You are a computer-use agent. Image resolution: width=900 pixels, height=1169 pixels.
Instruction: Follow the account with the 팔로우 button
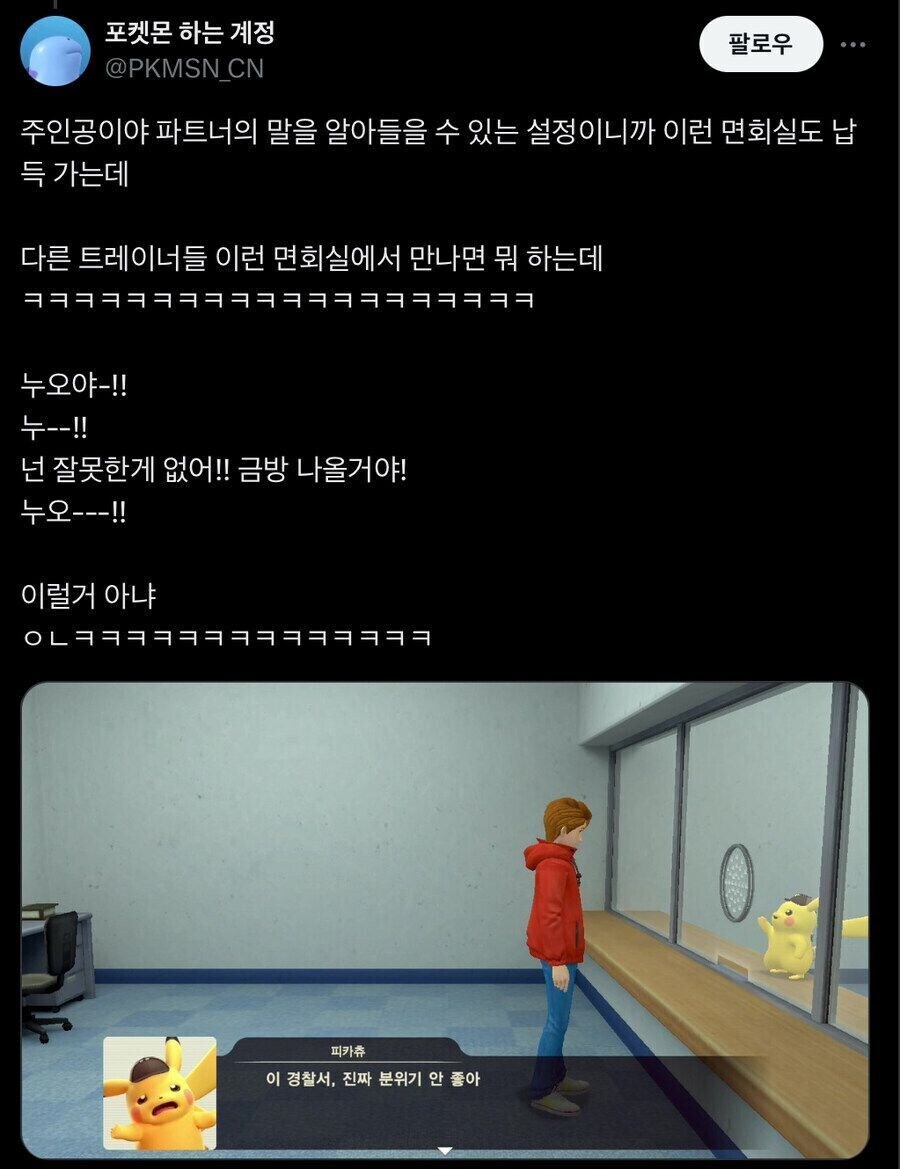pos(760,44)
